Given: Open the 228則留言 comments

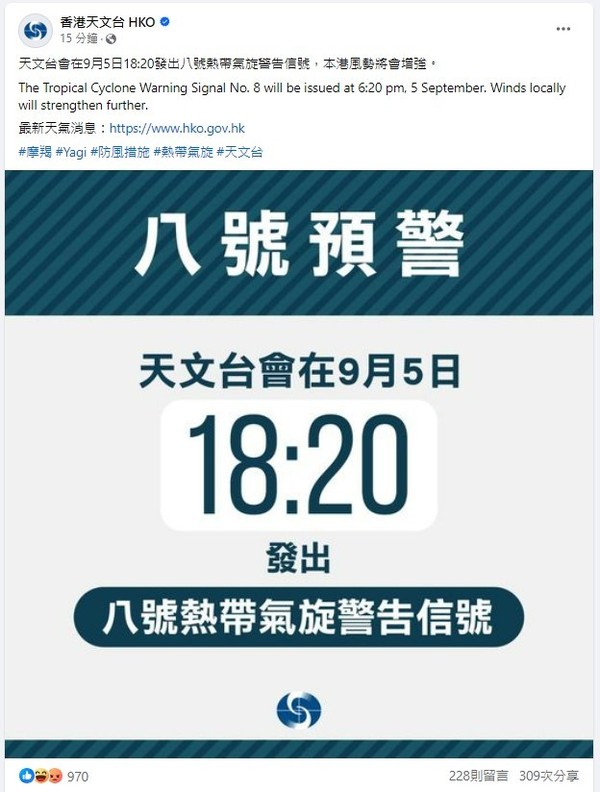Looking at the screenshot, I should pos(479,776).
